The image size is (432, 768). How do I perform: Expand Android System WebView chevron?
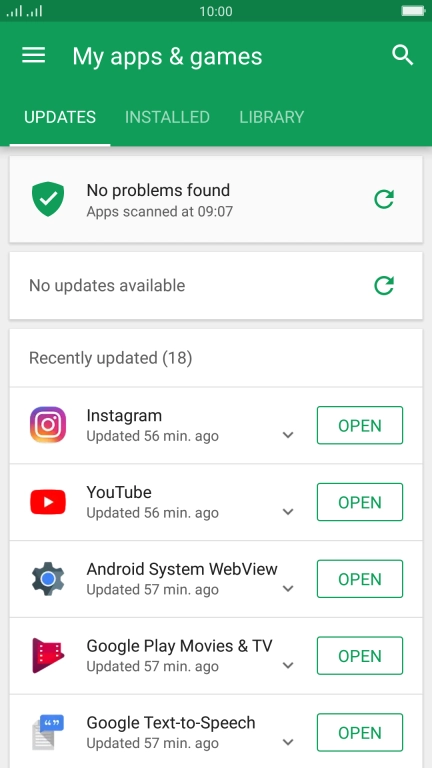point(288,589)
